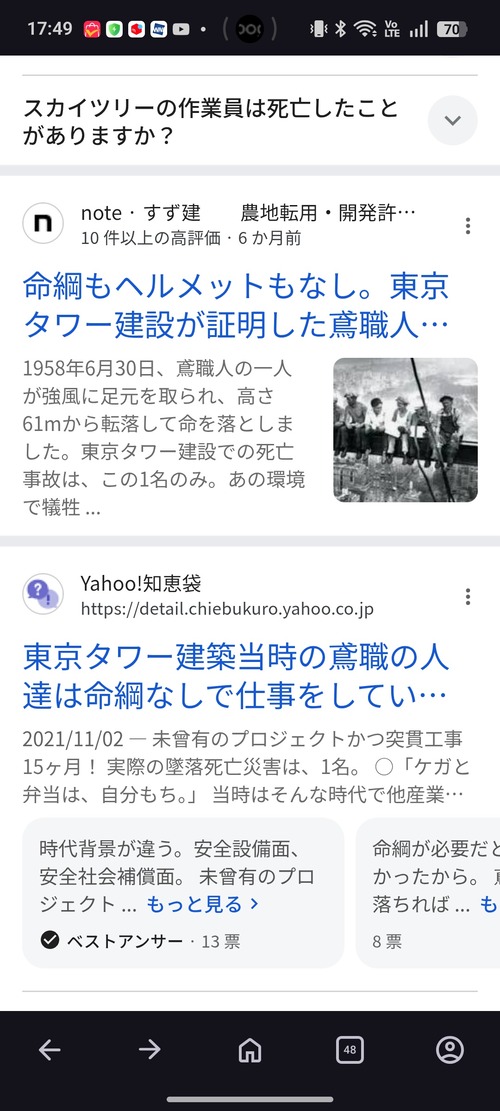Open the overflow menu for note result
This screenshot has height=1111, width=500.
467,226
